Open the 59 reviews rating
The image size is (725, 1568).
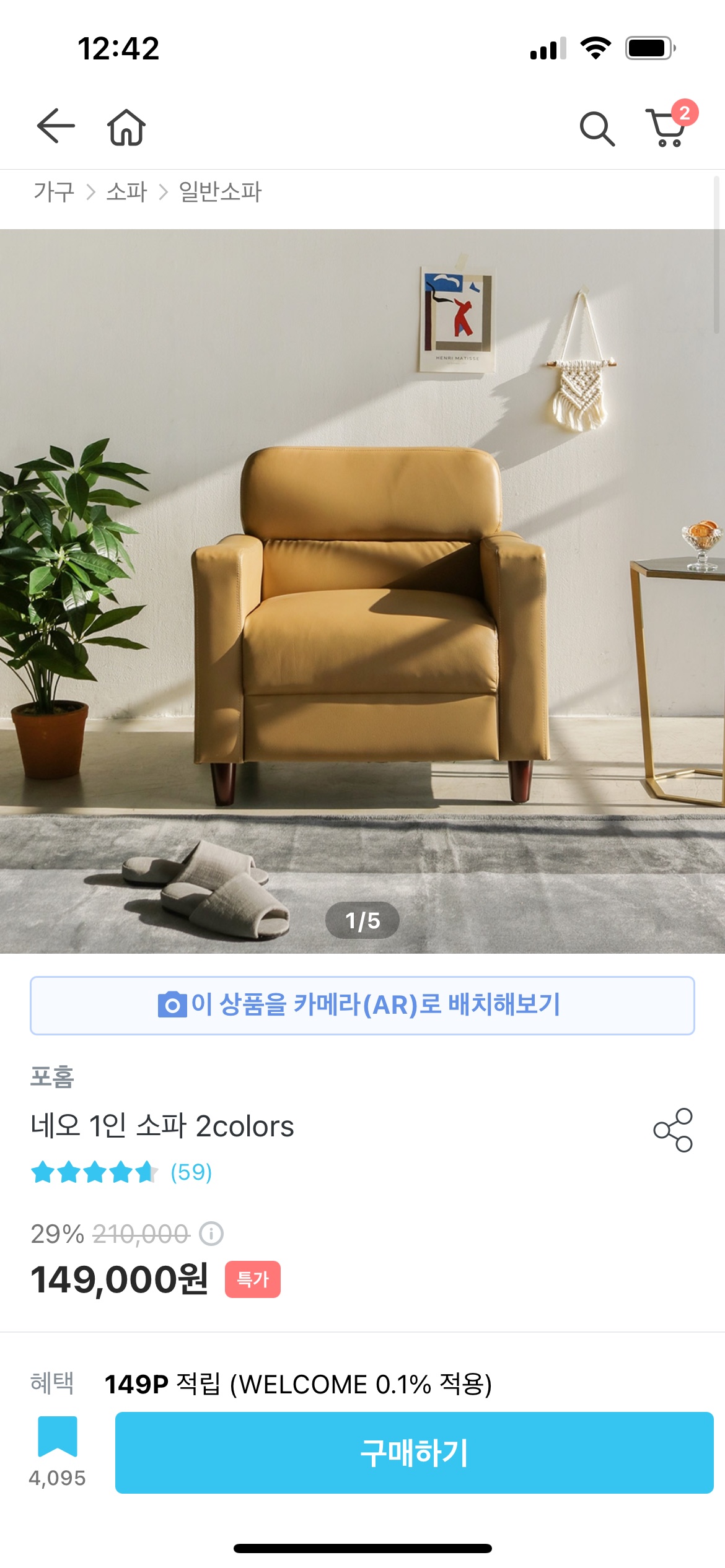(123, 1172)
